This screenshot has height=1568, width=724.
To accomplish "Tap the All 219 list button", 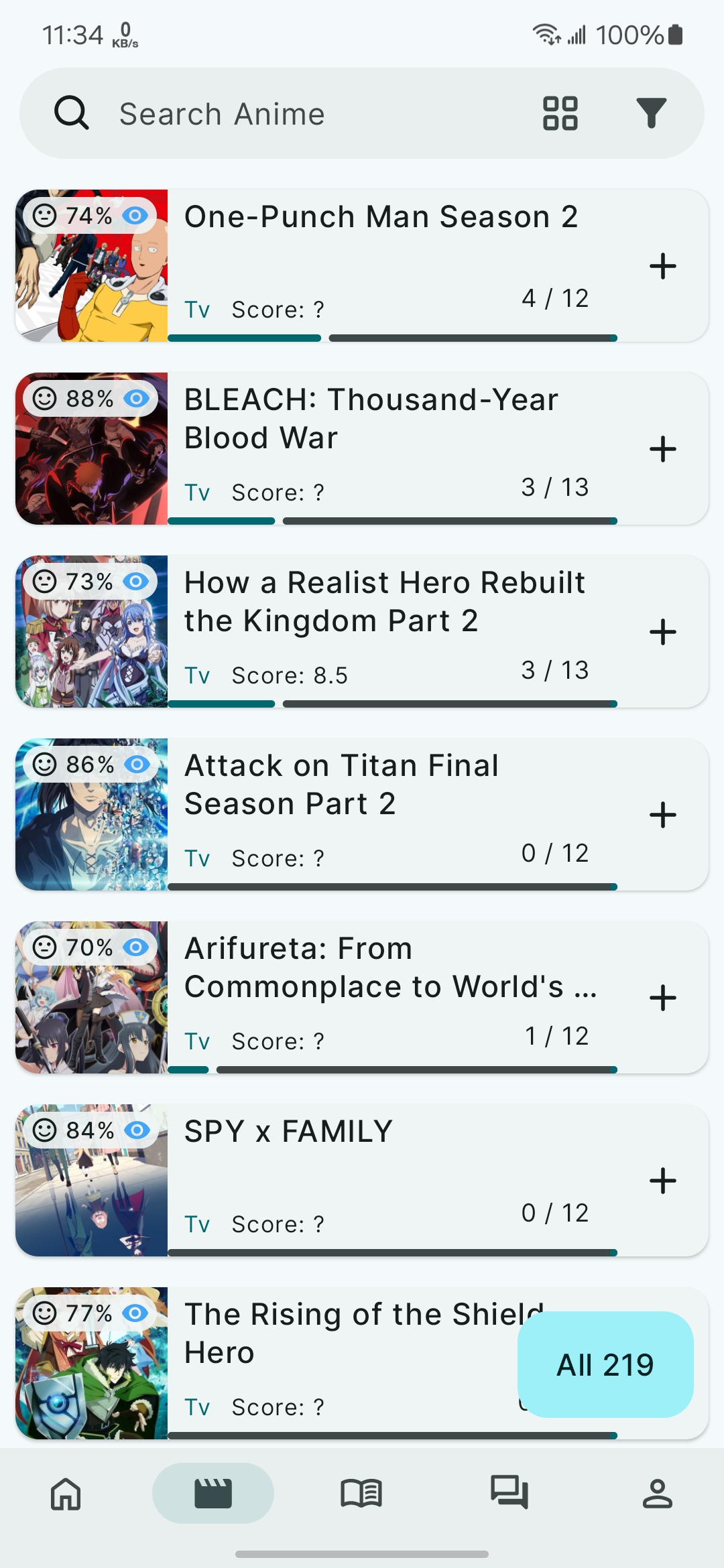I will pyautogui.click(x=605, y=1365).
